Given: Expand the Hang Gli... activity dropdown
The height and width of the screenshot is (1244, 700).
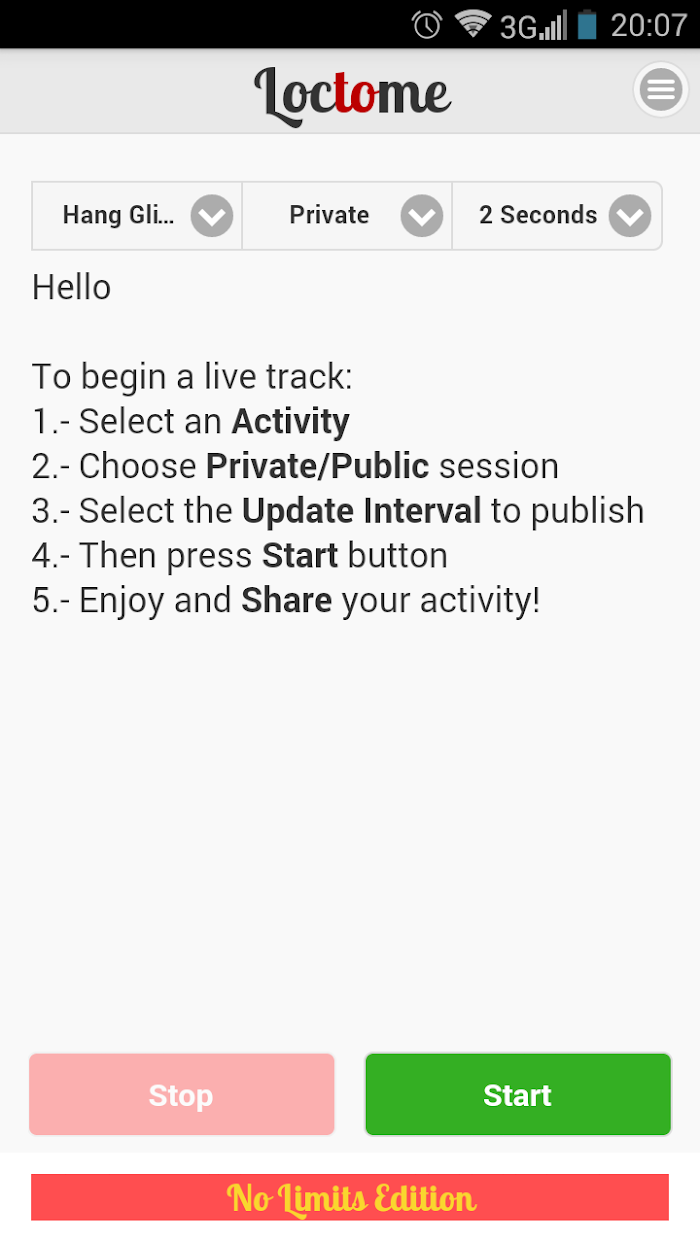Looking at the screenshot, I should (138, 215).
